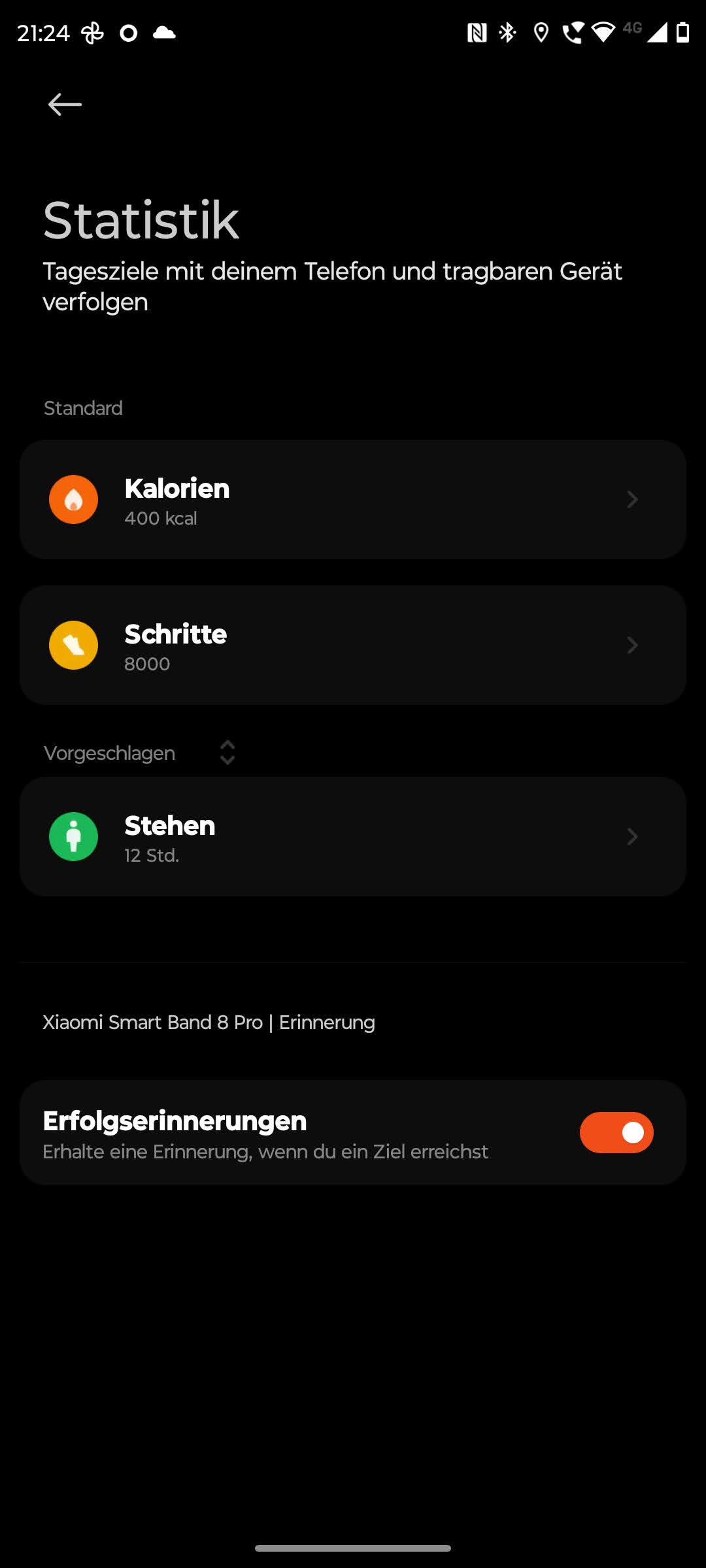The image size is (706, 1568).
Task: Open the Schritte goal row
Action: [353, 645]
